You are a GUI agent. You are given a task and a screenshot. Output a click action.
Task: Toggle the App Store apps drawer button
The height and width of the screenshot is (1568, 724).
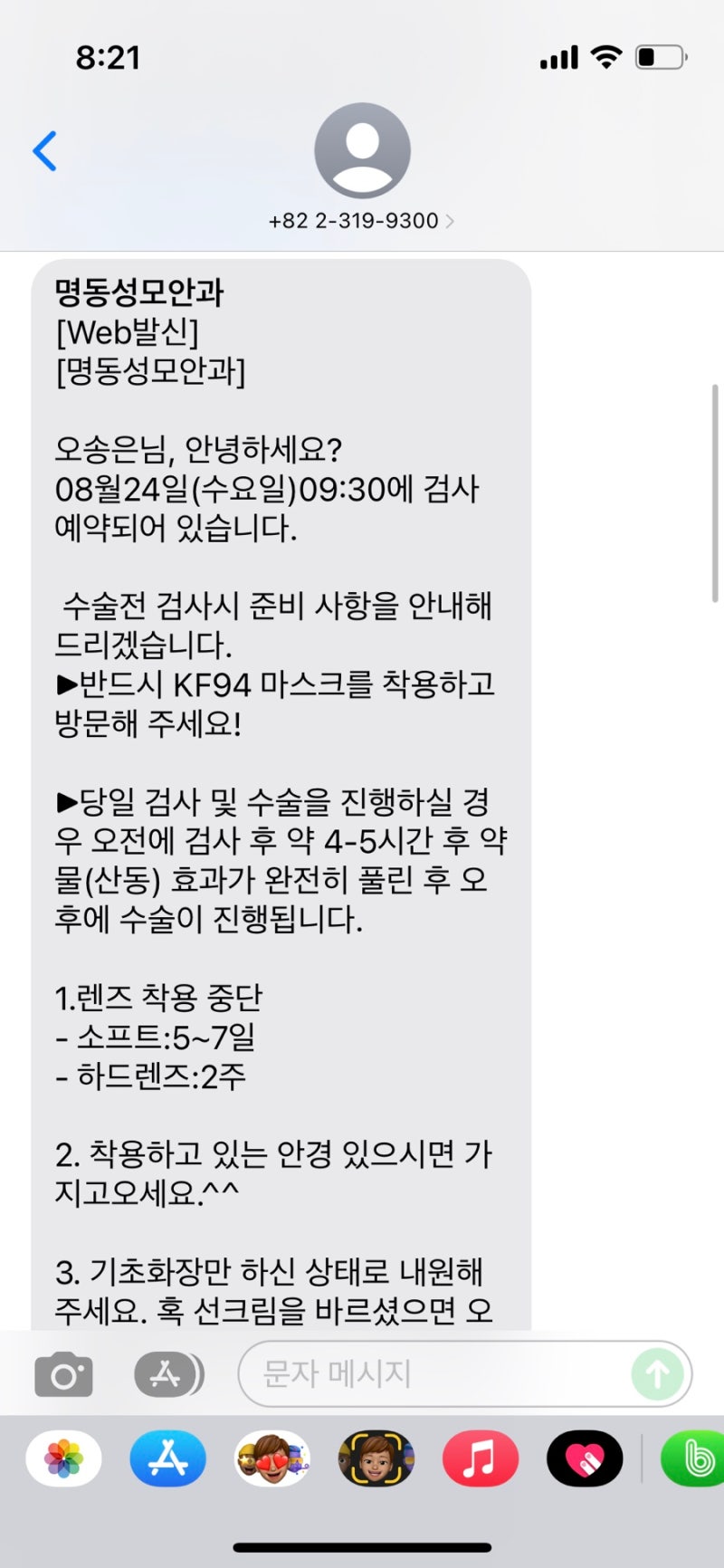click(x=168, y=1375)
